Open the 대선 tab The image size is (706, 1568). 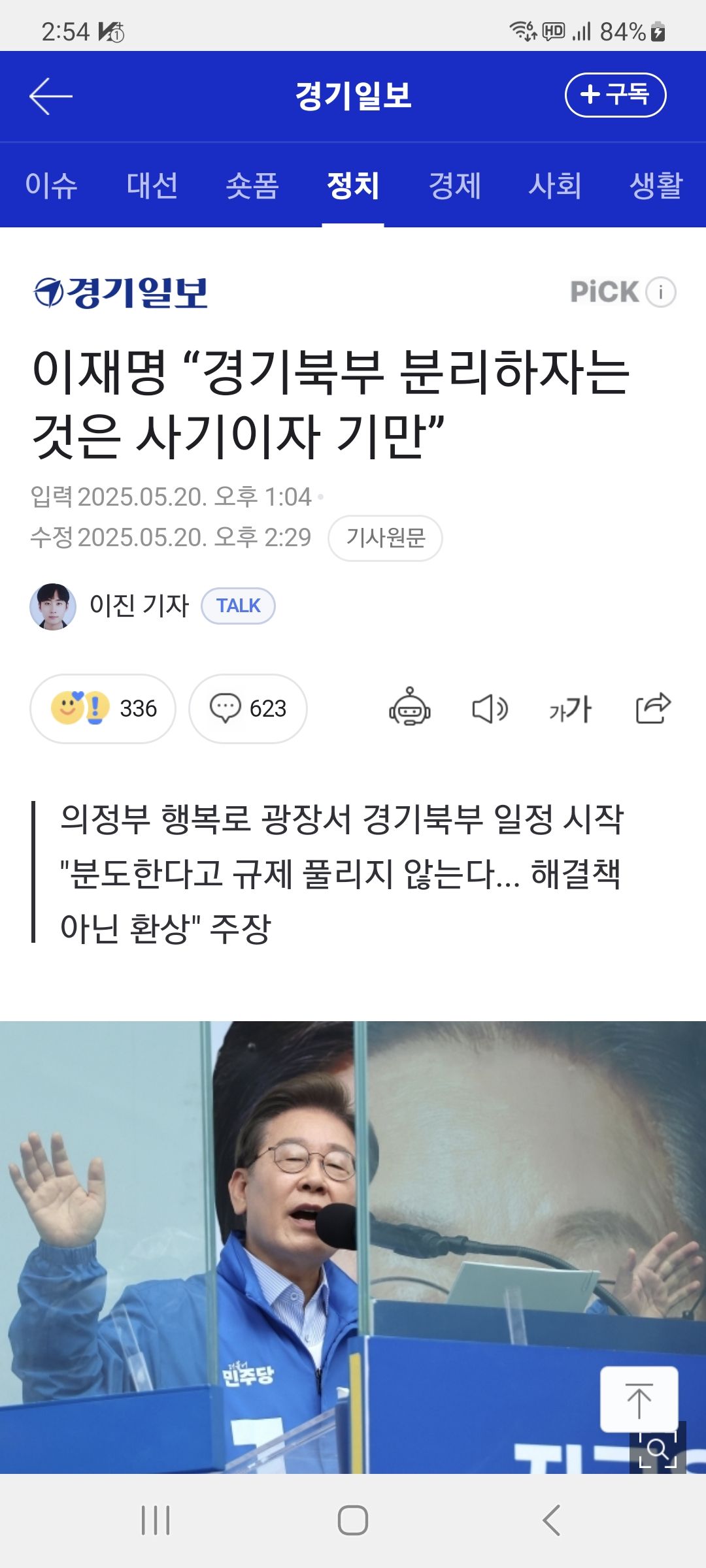[152, 186]
